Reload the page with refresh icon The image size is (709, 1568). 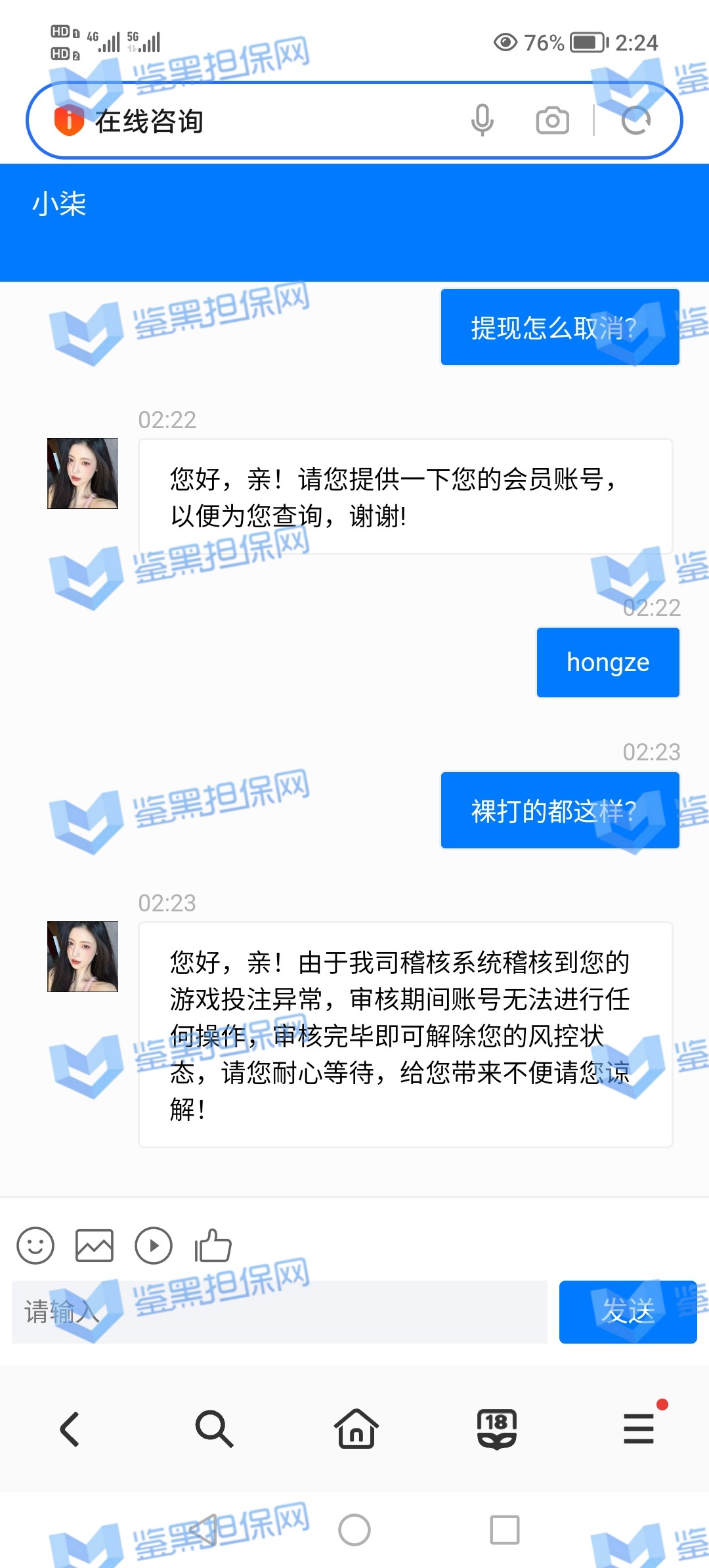click(635, 121)
